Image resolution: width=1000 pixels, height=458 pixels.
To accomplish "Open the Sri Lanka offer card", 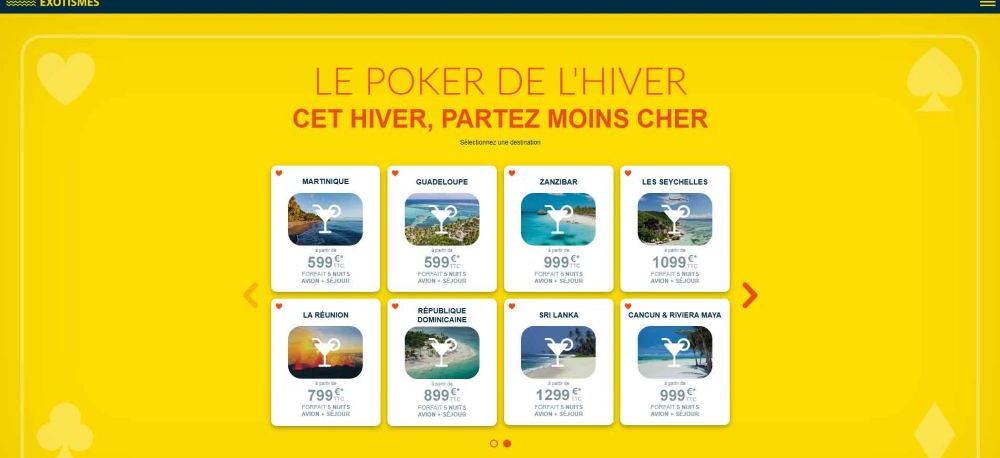I will (x=558, y=362).
